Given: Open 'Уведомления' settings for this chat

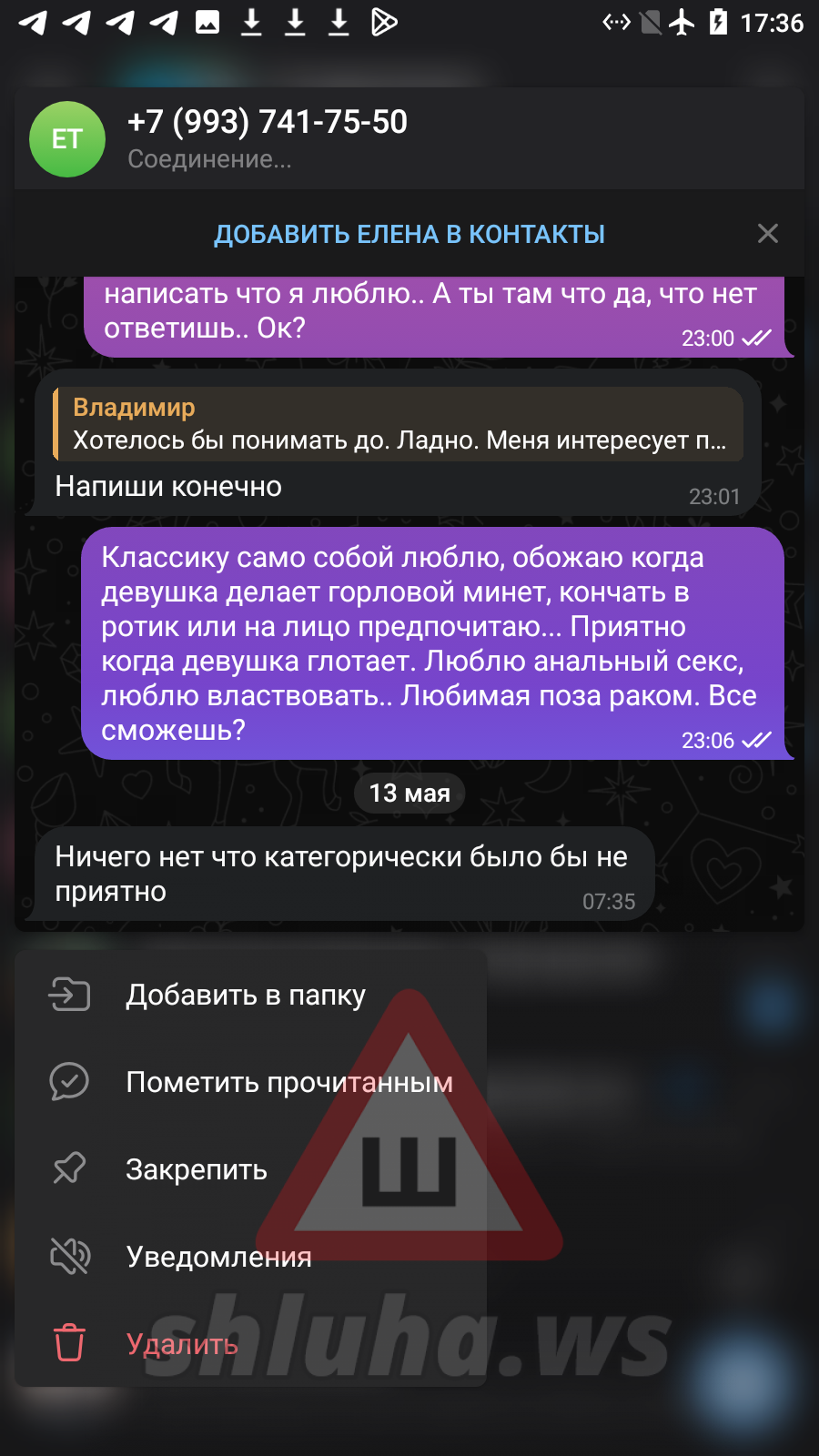Looking at the screenshot, I should 251,1257.
